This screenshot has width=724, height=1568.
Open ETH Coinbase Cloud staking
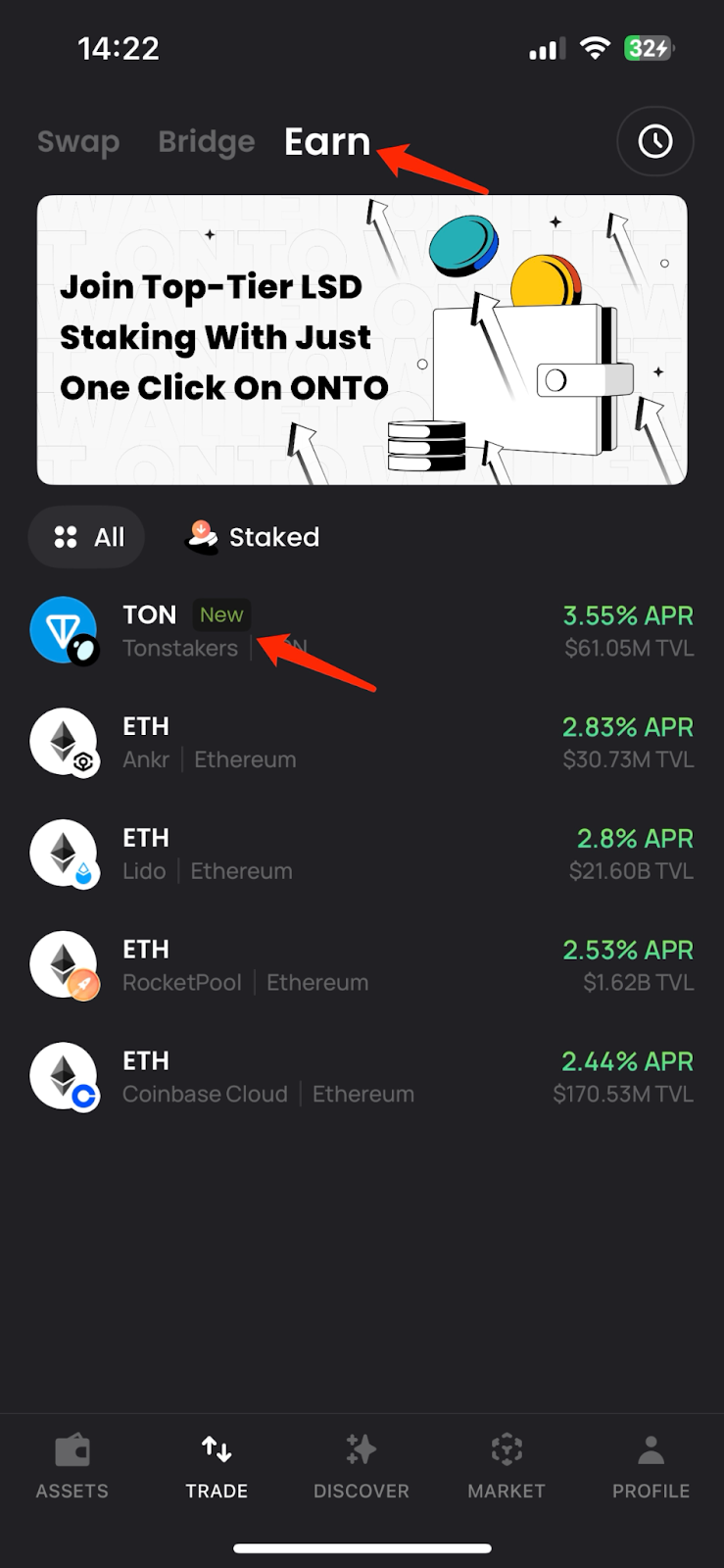click(x=362, y=1077)
